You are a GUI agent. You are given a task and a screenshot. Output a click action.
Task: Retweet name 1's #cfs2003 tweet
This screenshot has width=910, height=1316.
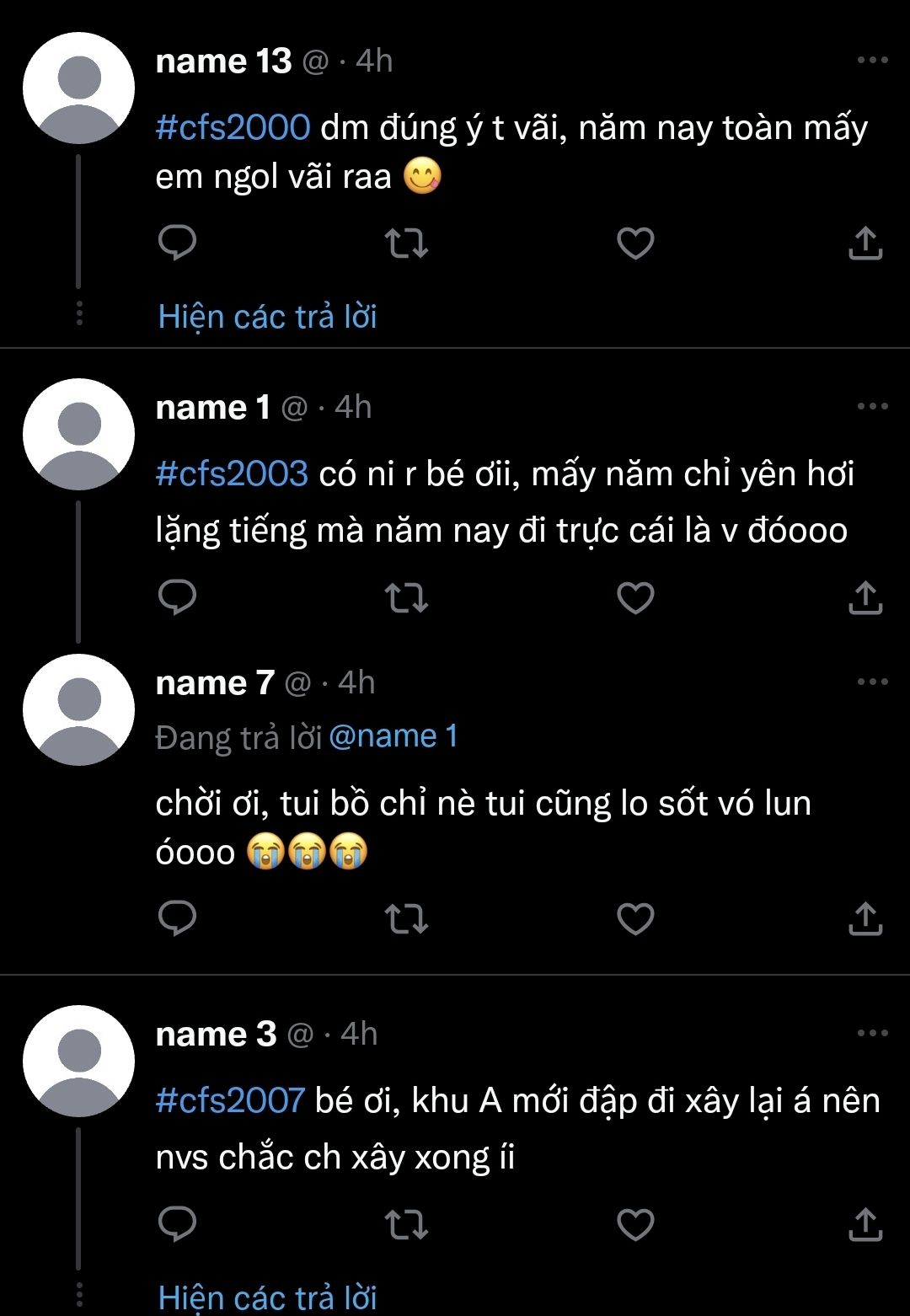tap(406, 598)
